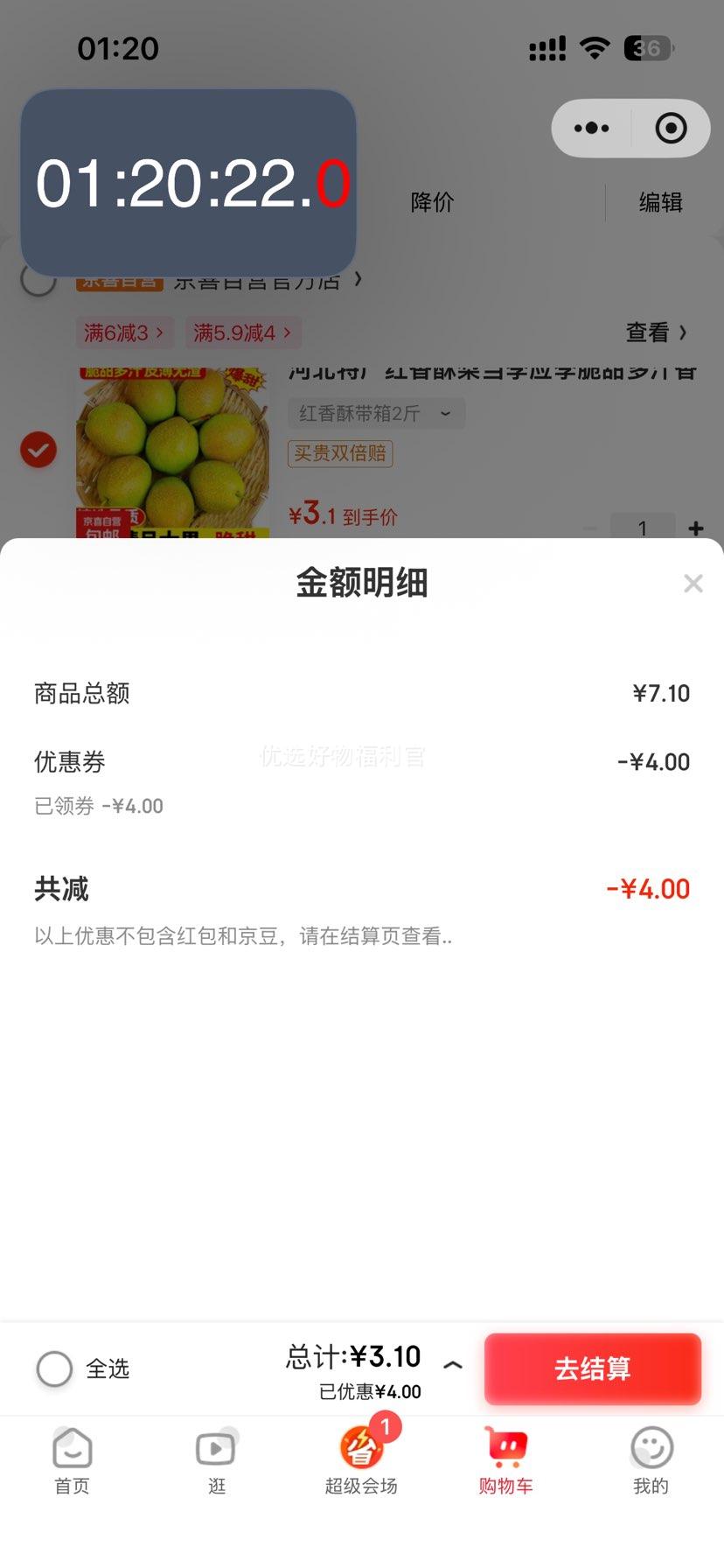Toggle the 全选 select-all checkbox
This screenshot has width=724, height=1568.
pyautogui.click(x=54, y=1368)
